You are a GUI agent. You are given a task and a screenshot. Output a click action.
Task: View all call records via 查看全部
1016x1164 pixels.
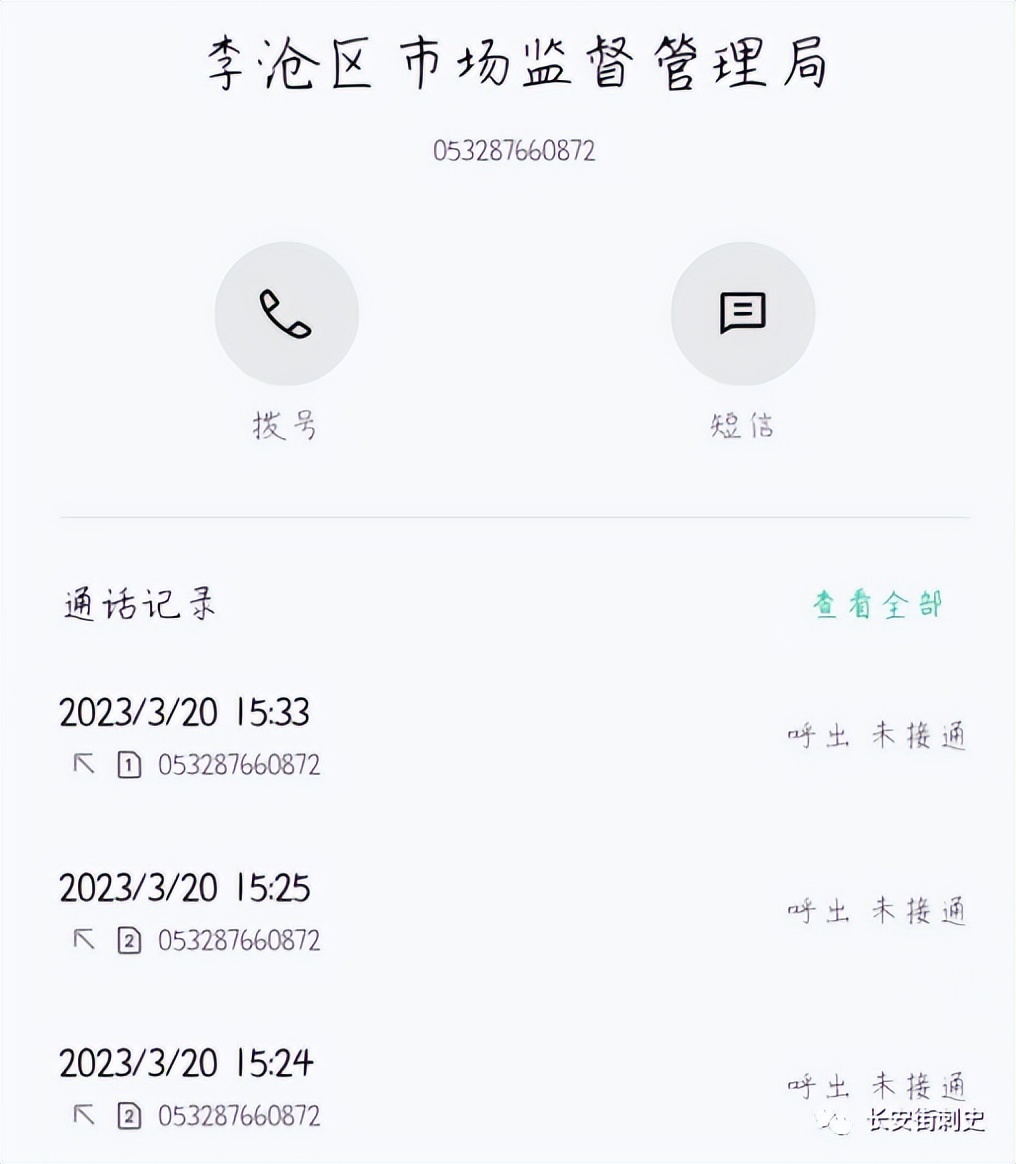pos(877,605)
